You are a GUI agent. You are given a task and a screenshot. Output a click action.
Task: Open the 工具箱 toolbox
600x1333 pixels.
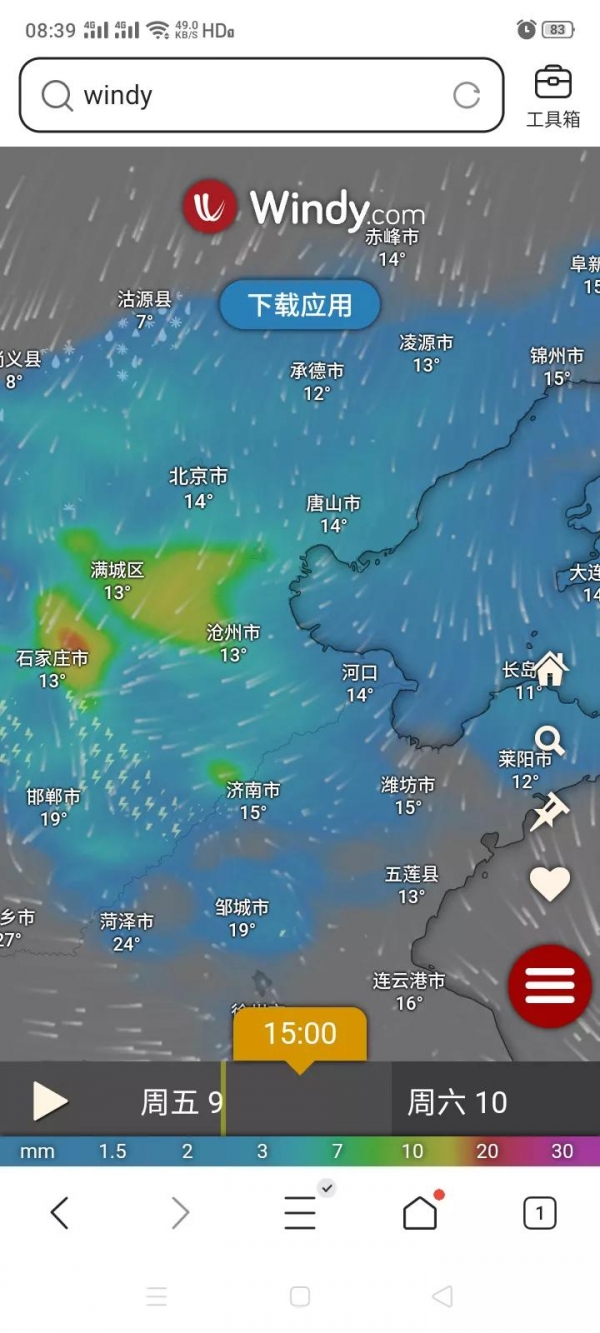[553, 96]
